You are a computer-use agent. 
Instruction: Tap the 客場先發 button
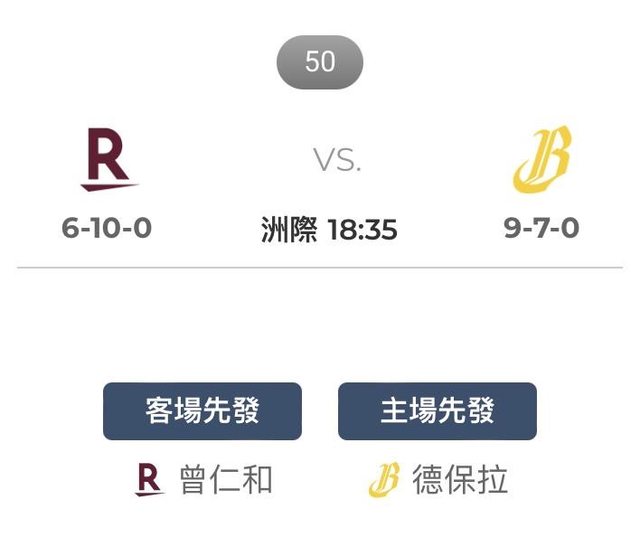point(202,411)
